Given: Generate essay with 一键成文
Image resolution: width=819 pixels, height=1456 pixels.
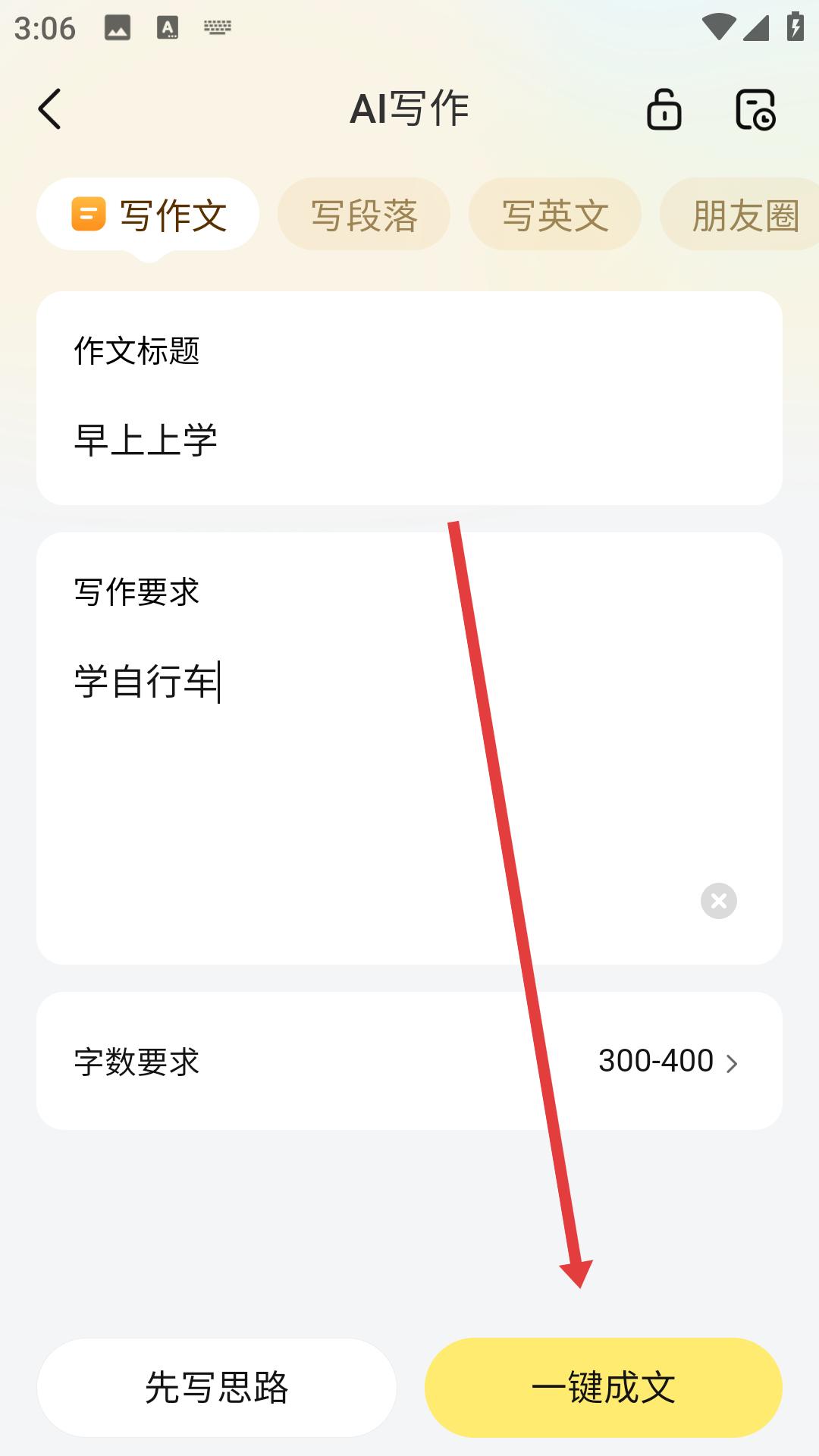Looking at the screenshot, I should click(x=604, y=1387).
